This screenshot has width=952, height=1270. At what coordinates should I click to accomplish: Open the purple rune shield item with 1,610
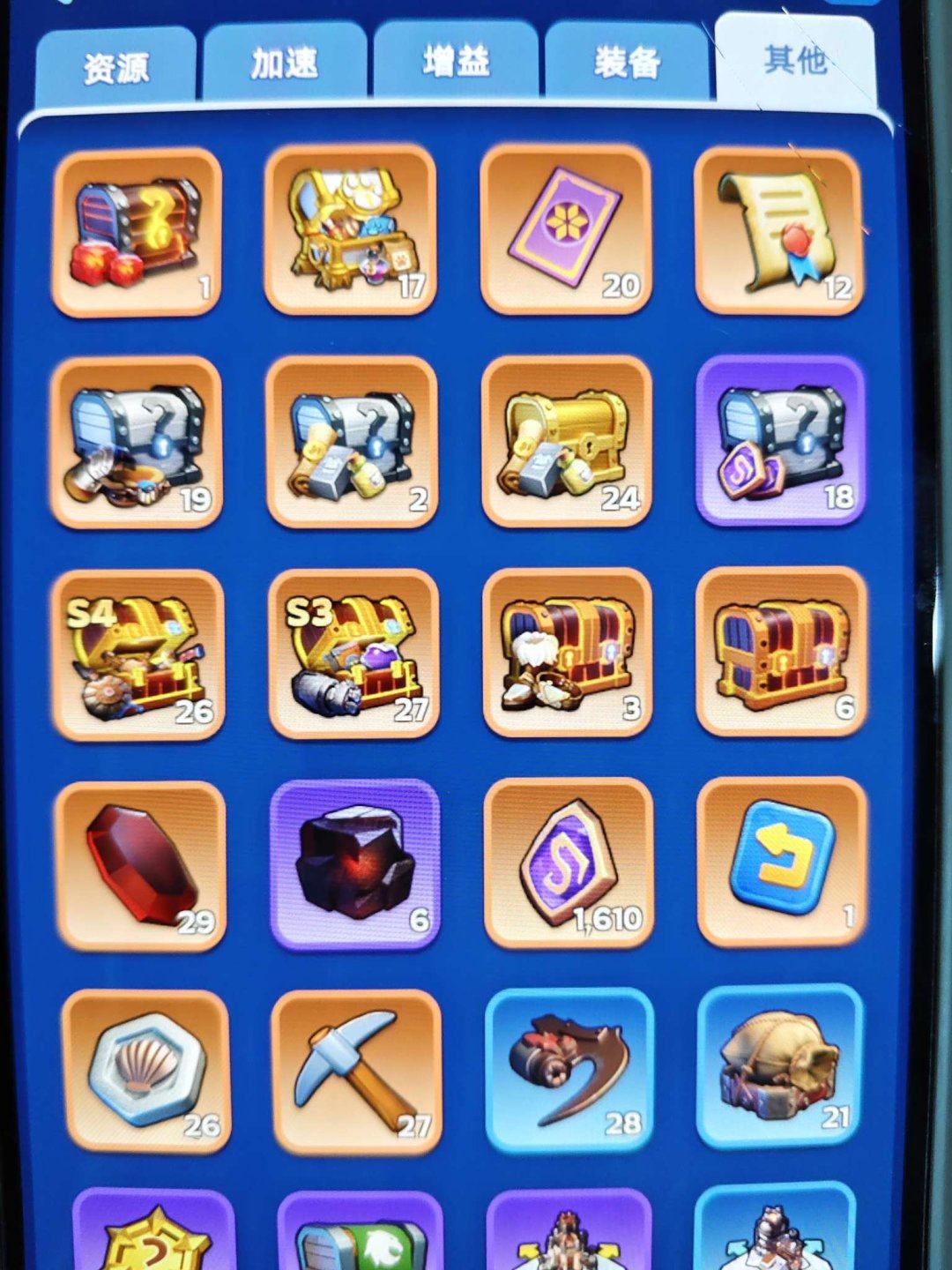point(569,863)
